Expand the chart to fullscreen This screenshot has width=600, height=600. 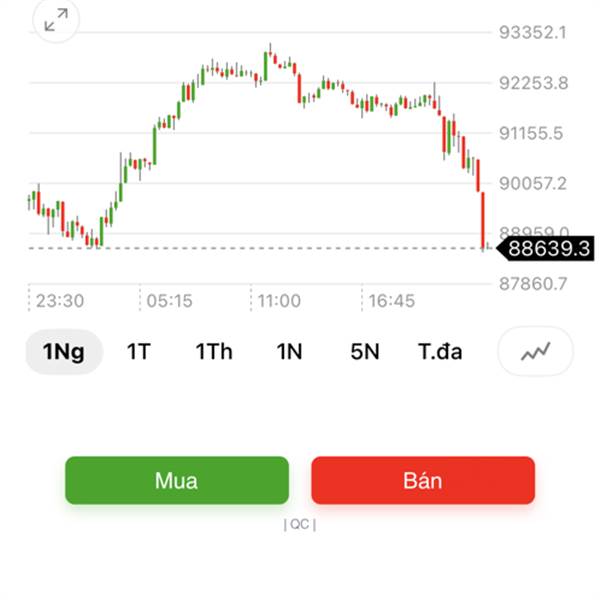56,19
